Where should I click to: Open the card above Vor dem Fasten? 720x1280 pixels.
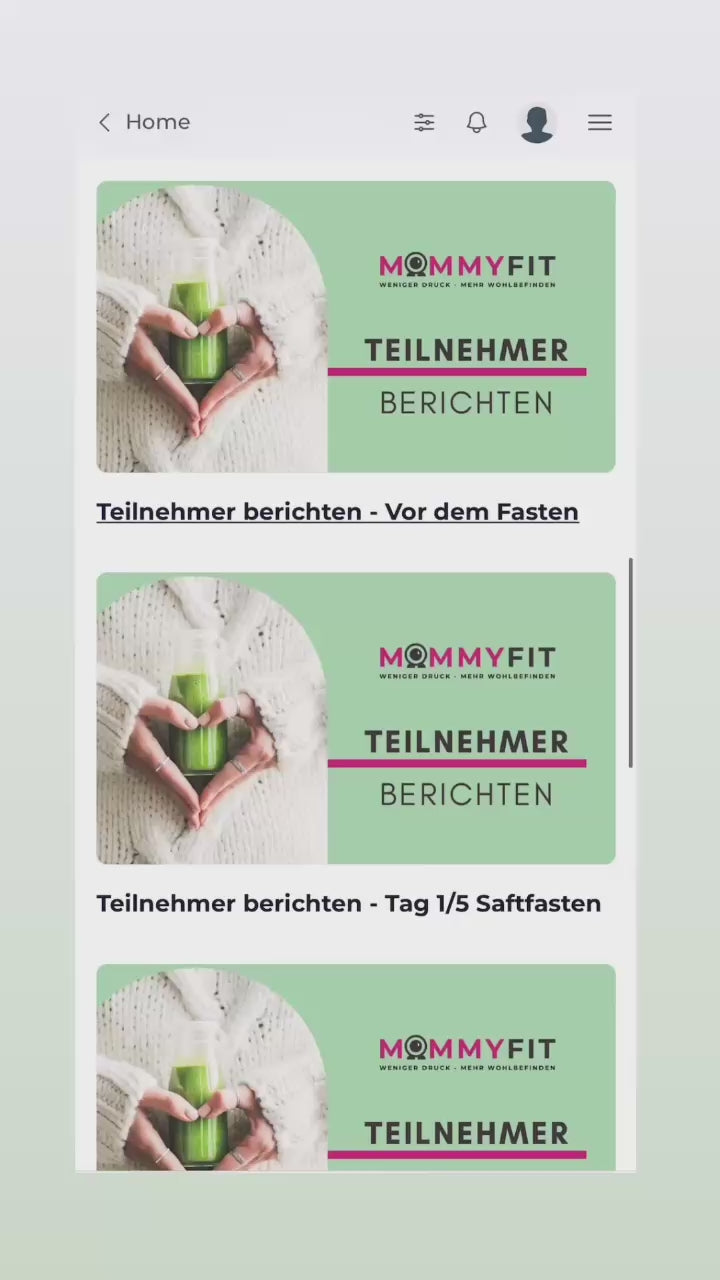pyautogui.click(x=356, y=326)
